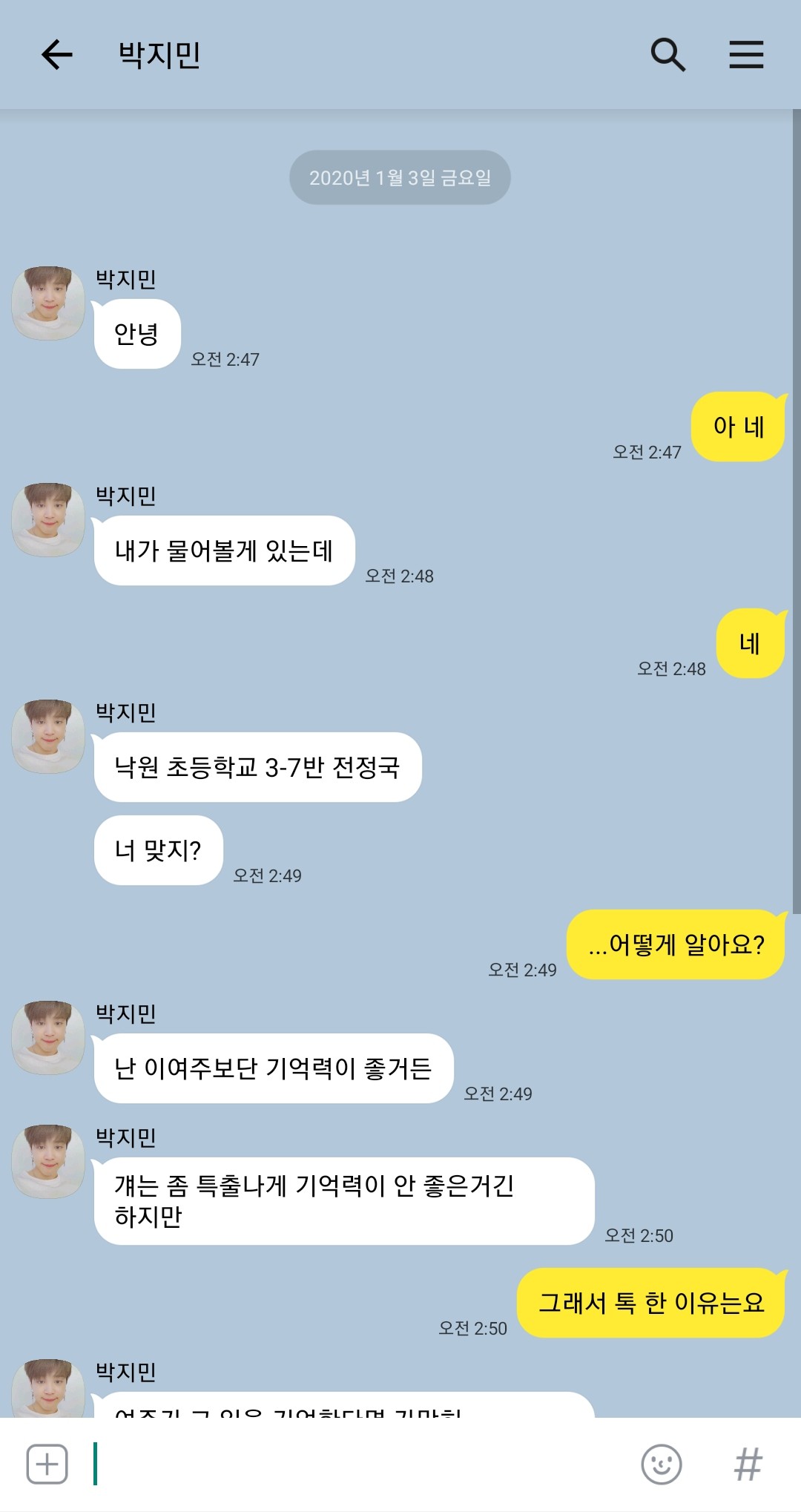Open the plus attachment menu

tap(47, 1464)
